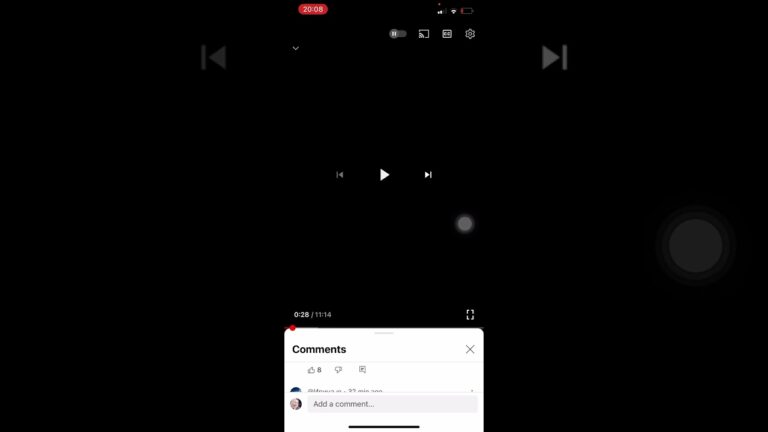Like the comment with 8 likes
Viewport: 768px width, 432px height.
click(311, 370)
